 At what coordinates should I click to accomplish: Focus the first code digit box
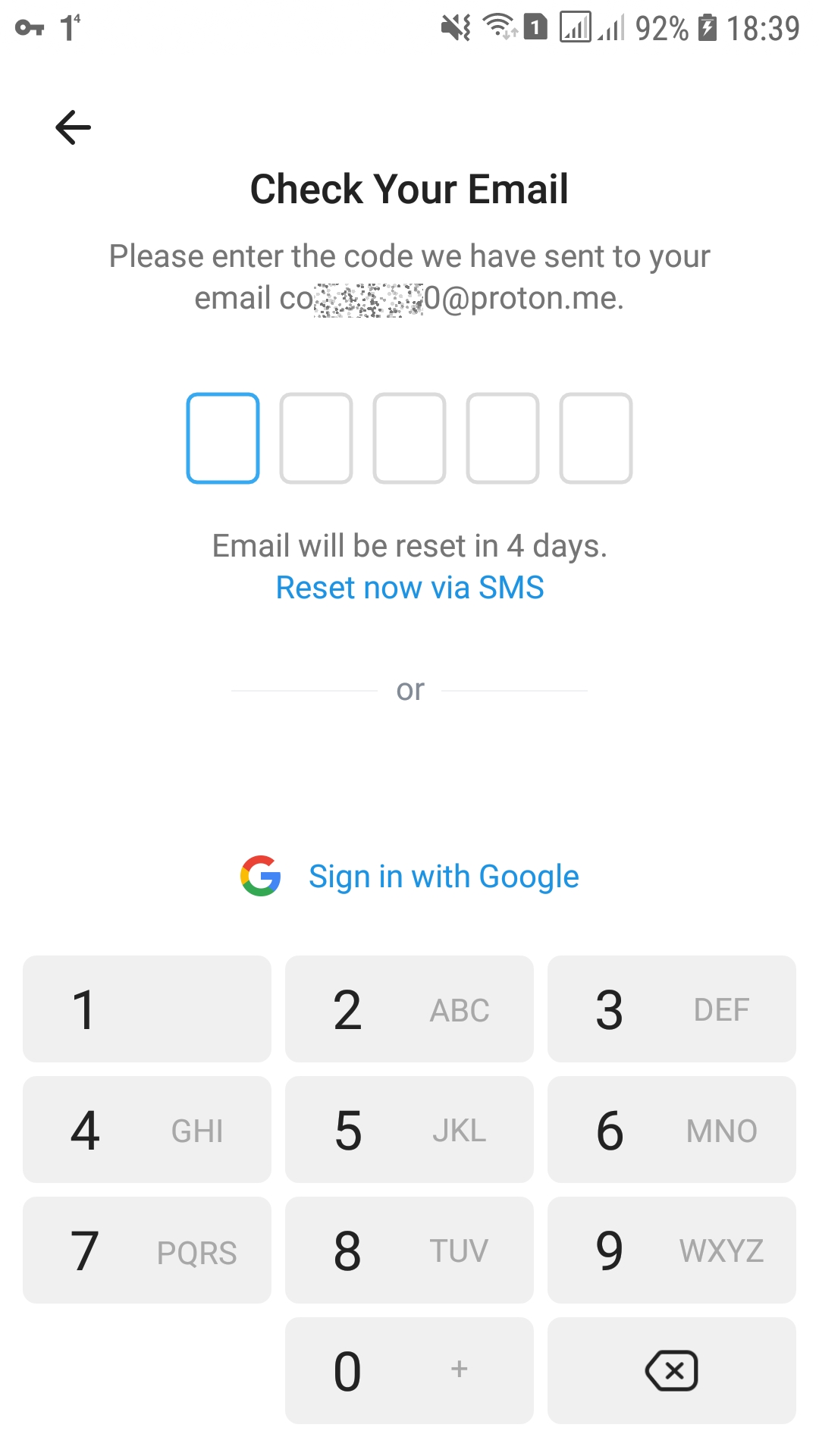[x=223, y=438]
